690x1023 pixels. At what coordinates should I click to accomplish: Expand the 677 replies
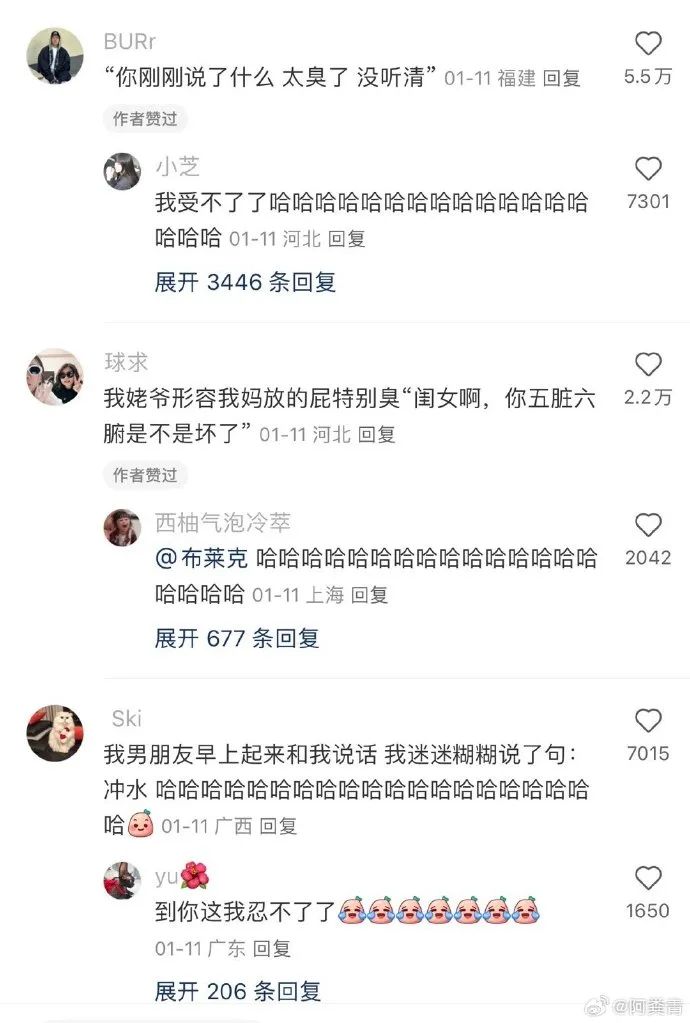237,637
